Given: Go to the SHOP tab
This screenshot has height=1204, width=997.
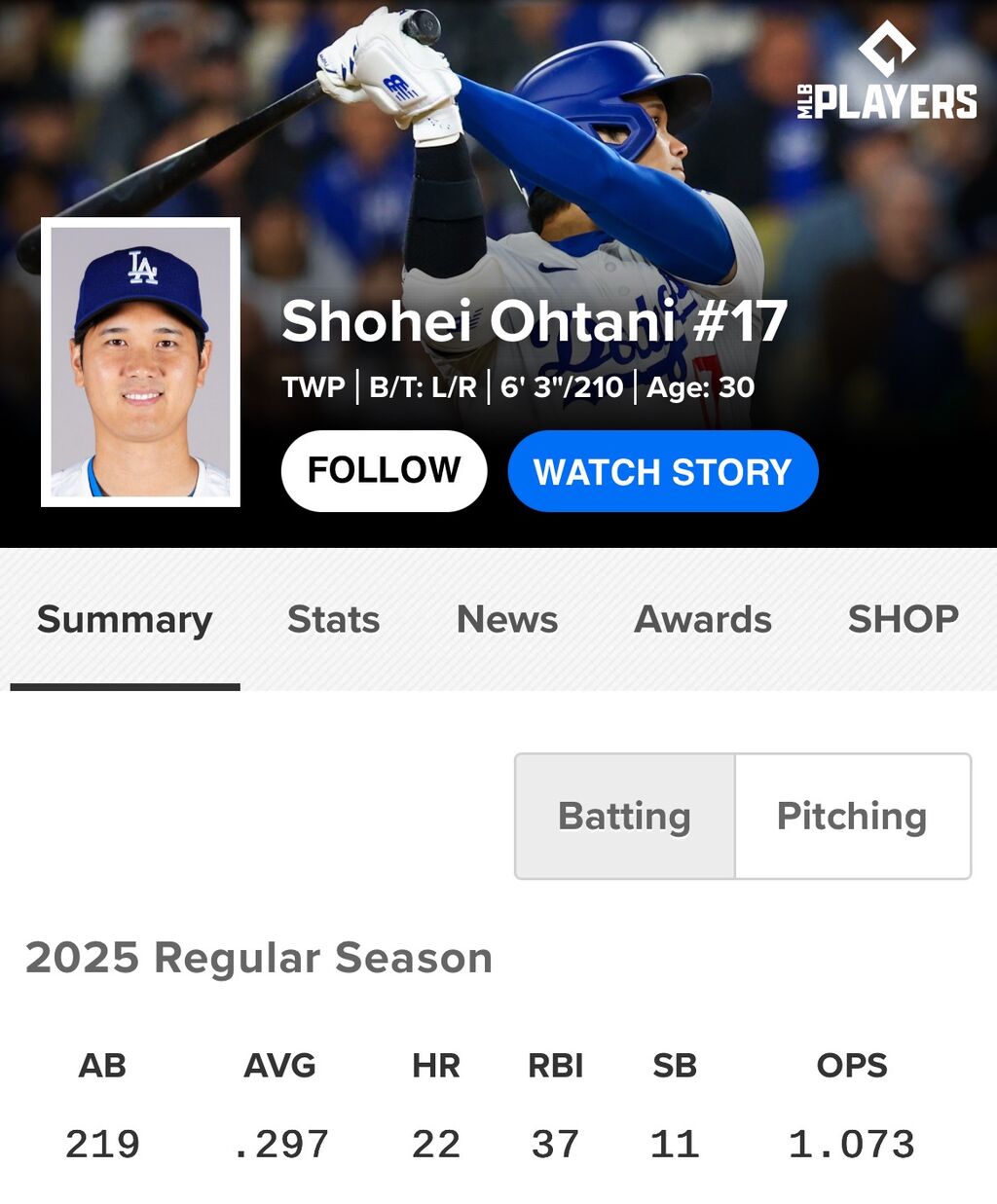Looking at the screenshot, I should [x=903, y=620].
